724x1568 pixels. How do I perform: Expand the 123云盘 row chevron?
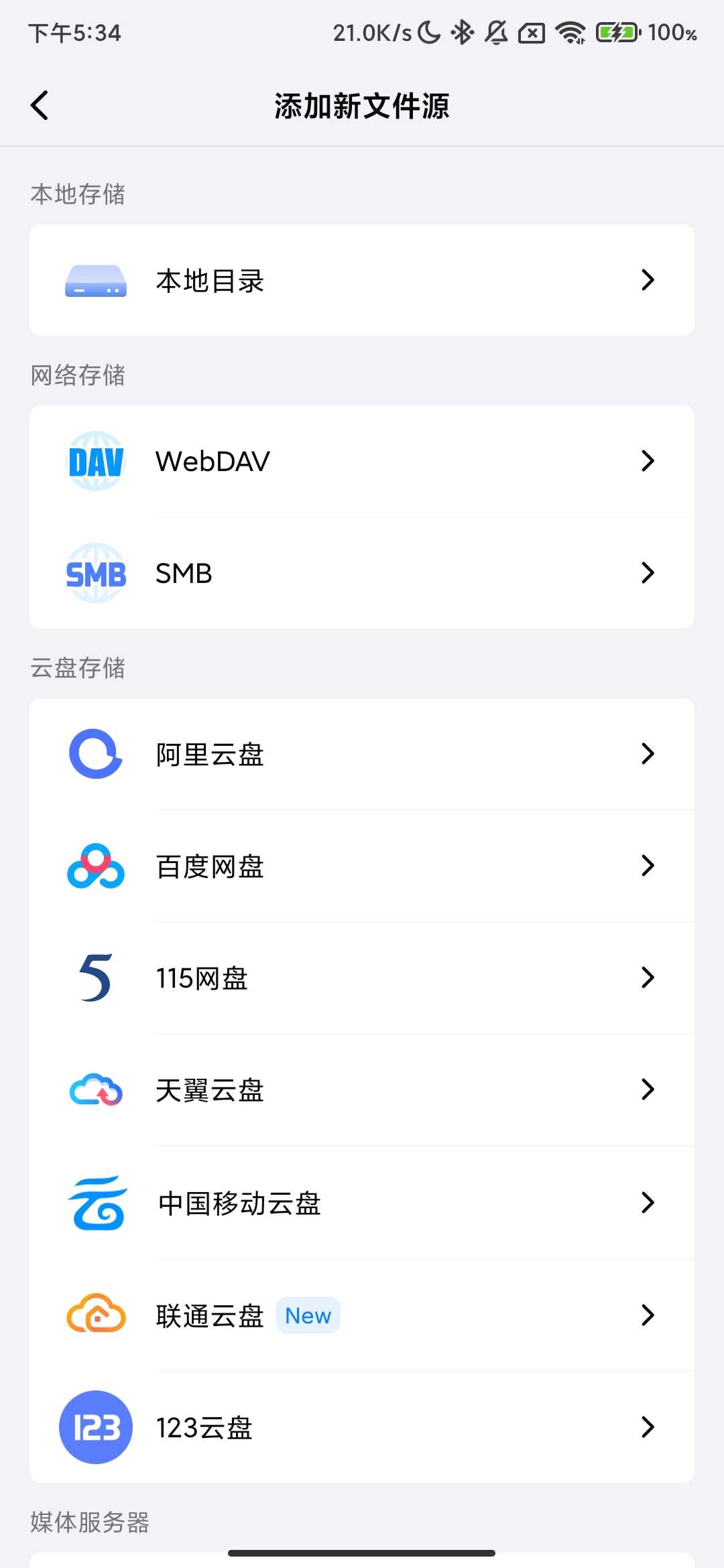click(x=648, y=1427)
